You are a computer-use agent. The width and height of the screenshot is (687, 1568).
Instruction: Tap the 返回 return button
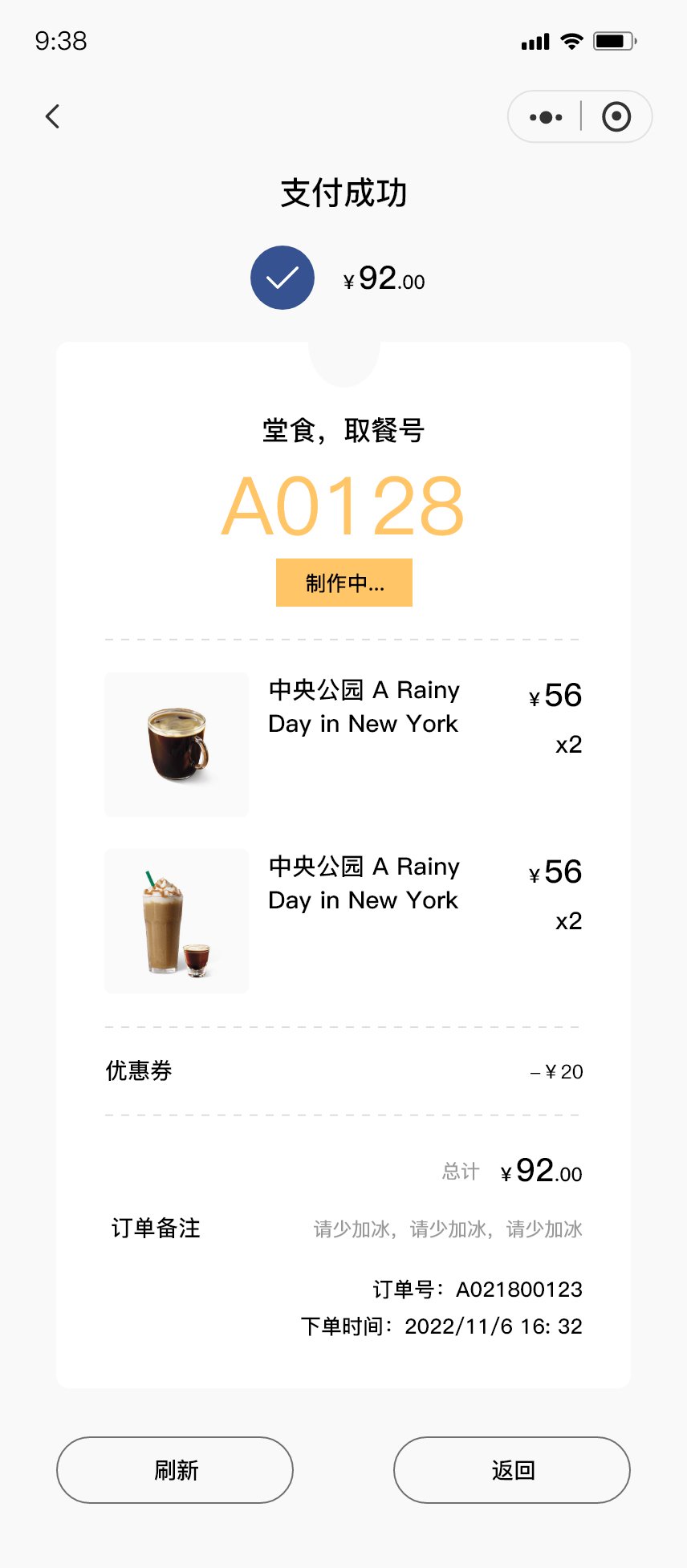coord(512,1470)
